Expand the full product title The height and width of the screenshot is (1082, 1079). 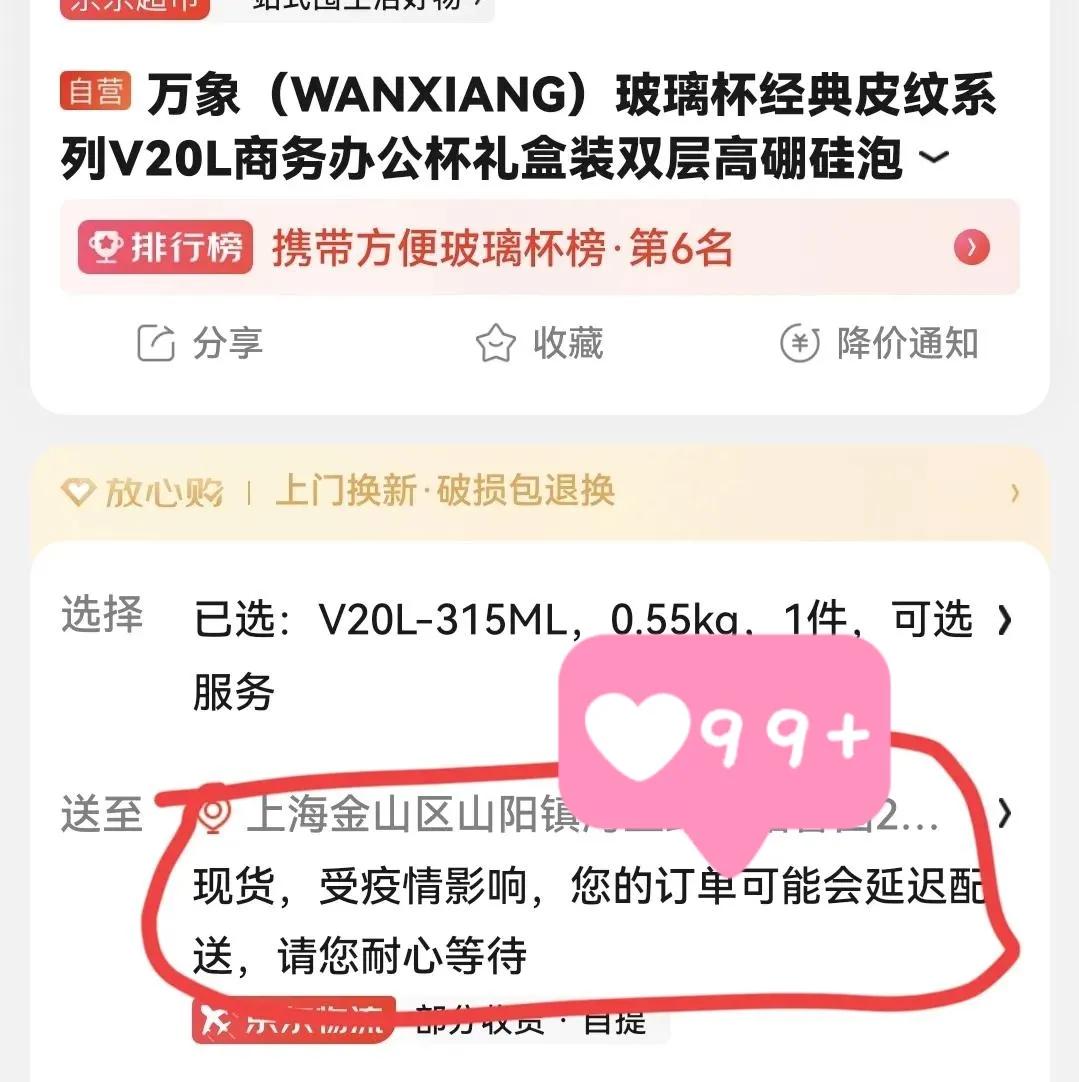[x=935, y=158]
